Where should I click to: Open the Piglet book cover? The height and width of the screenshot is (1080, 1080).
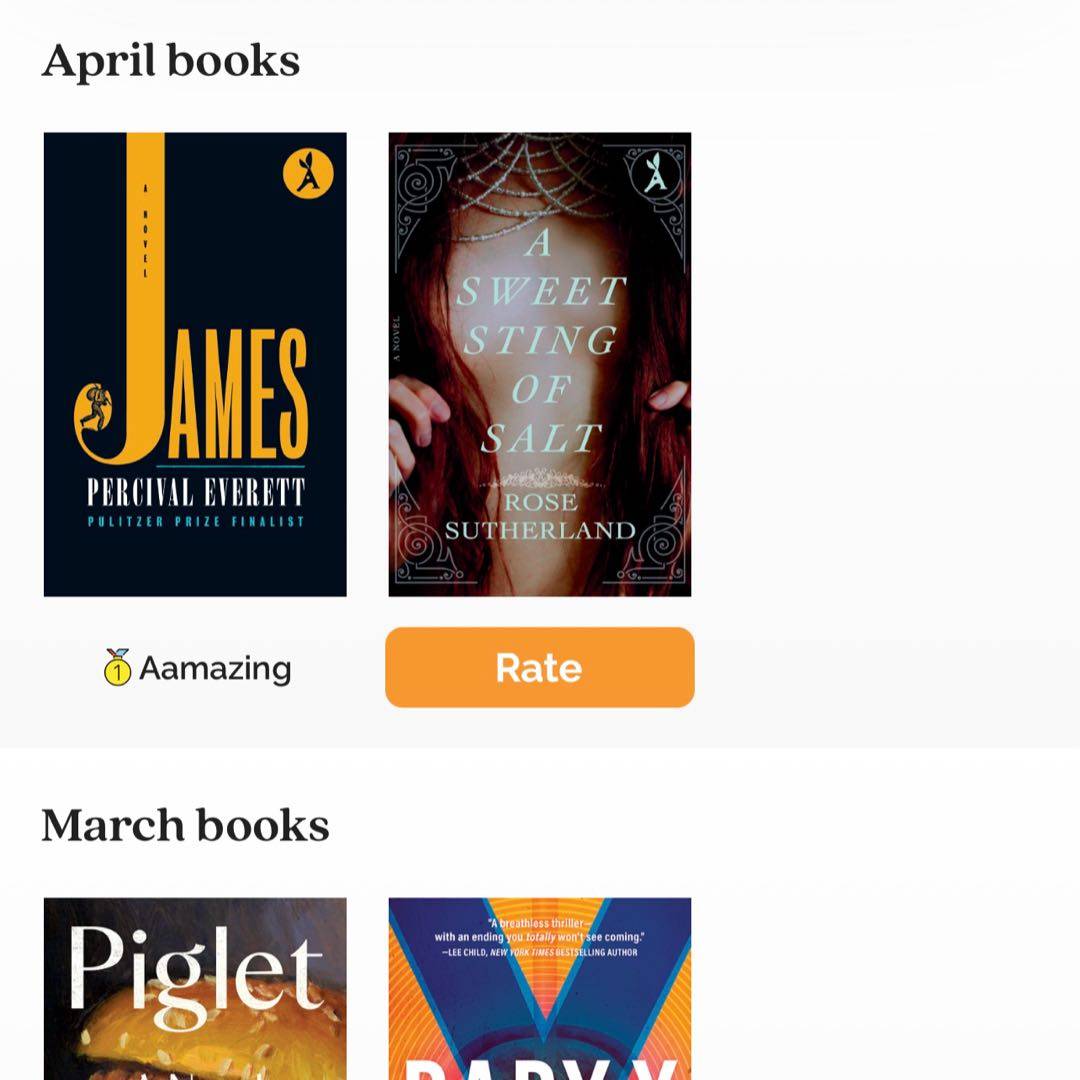[195, 988]
